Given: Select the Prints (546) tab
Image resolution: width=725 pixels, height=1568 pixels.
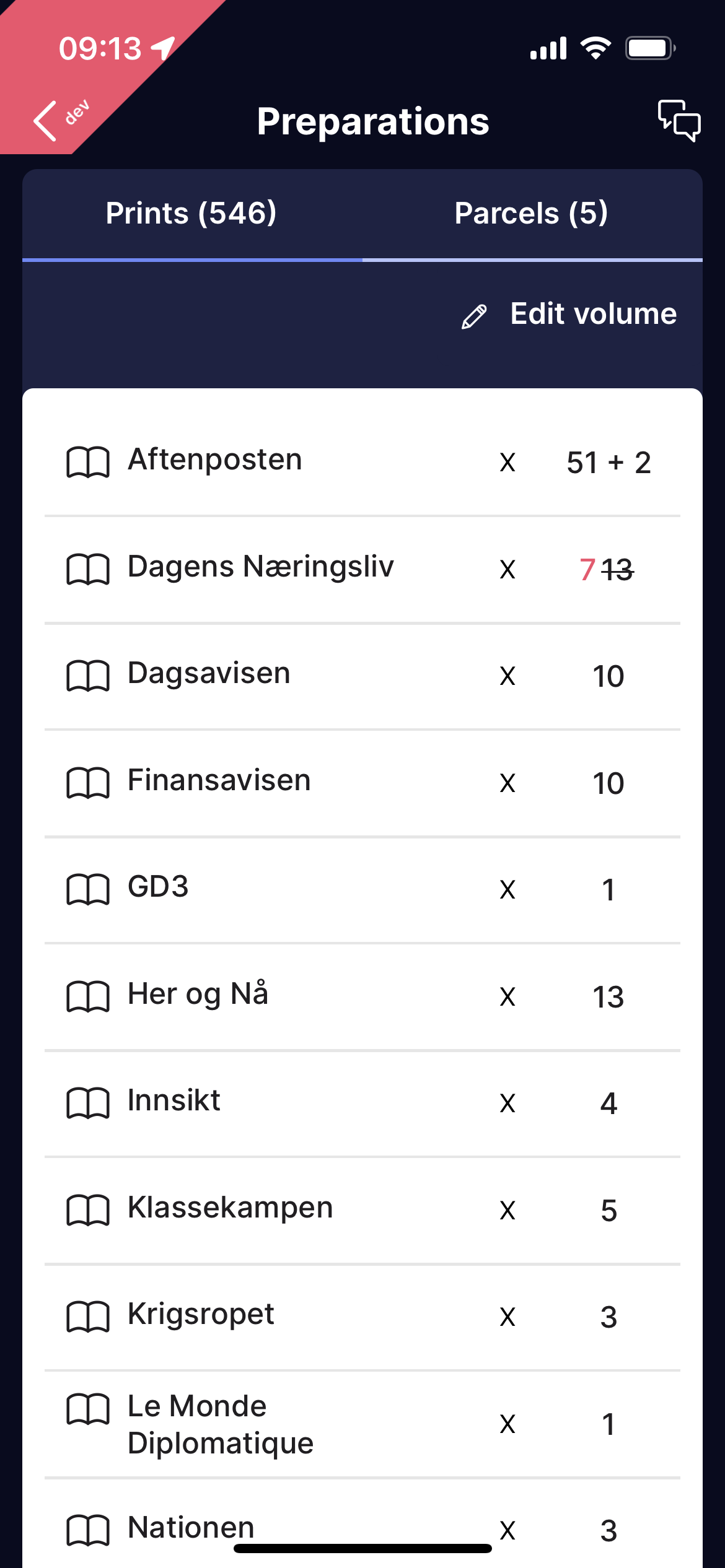Looking at the screenshot, I should coord(192,214).
